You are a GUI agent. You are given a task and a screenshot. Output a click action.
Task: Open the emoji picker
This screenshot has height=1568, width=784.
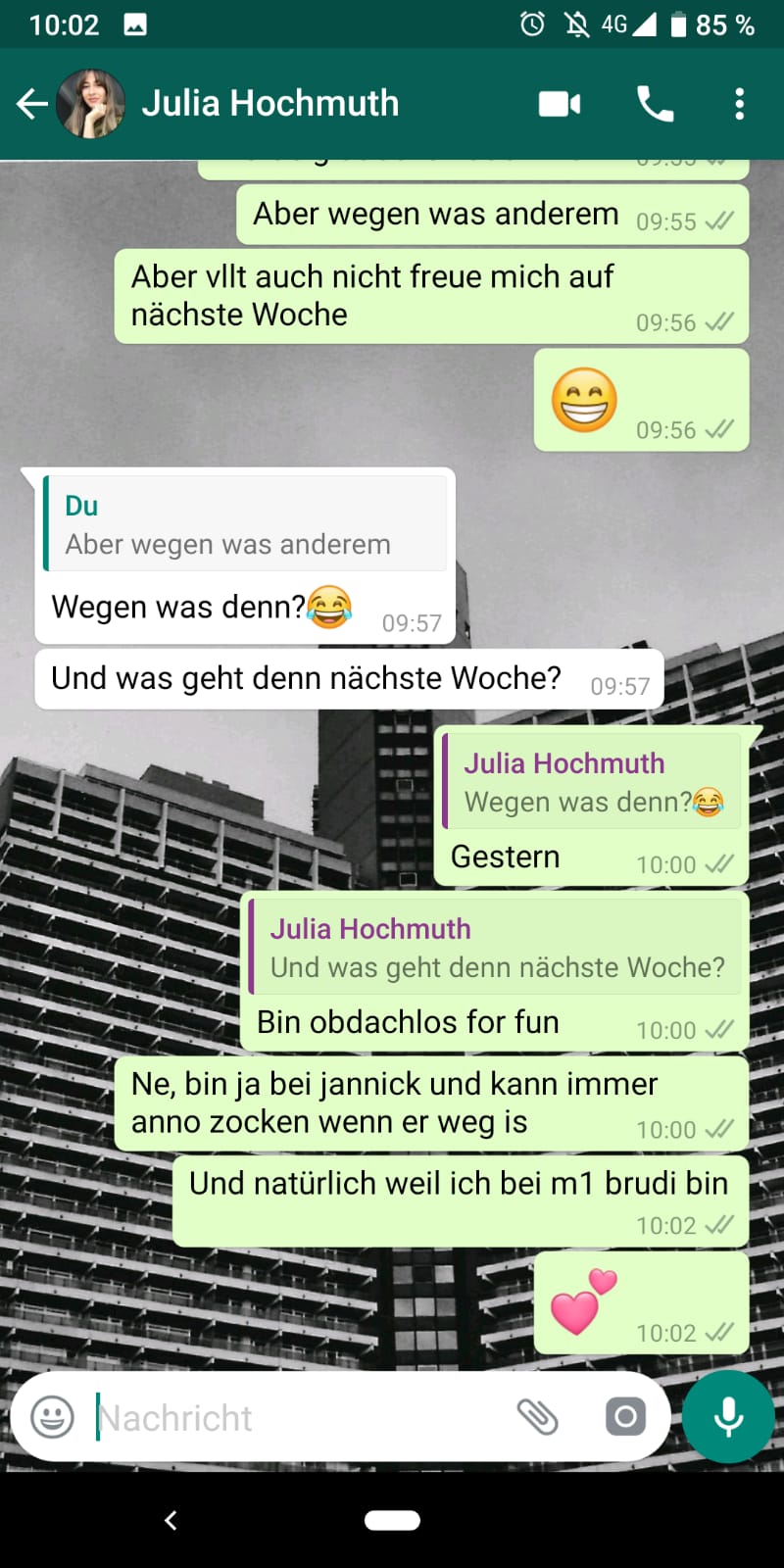pyautogui.click(x=53, y=1417)
